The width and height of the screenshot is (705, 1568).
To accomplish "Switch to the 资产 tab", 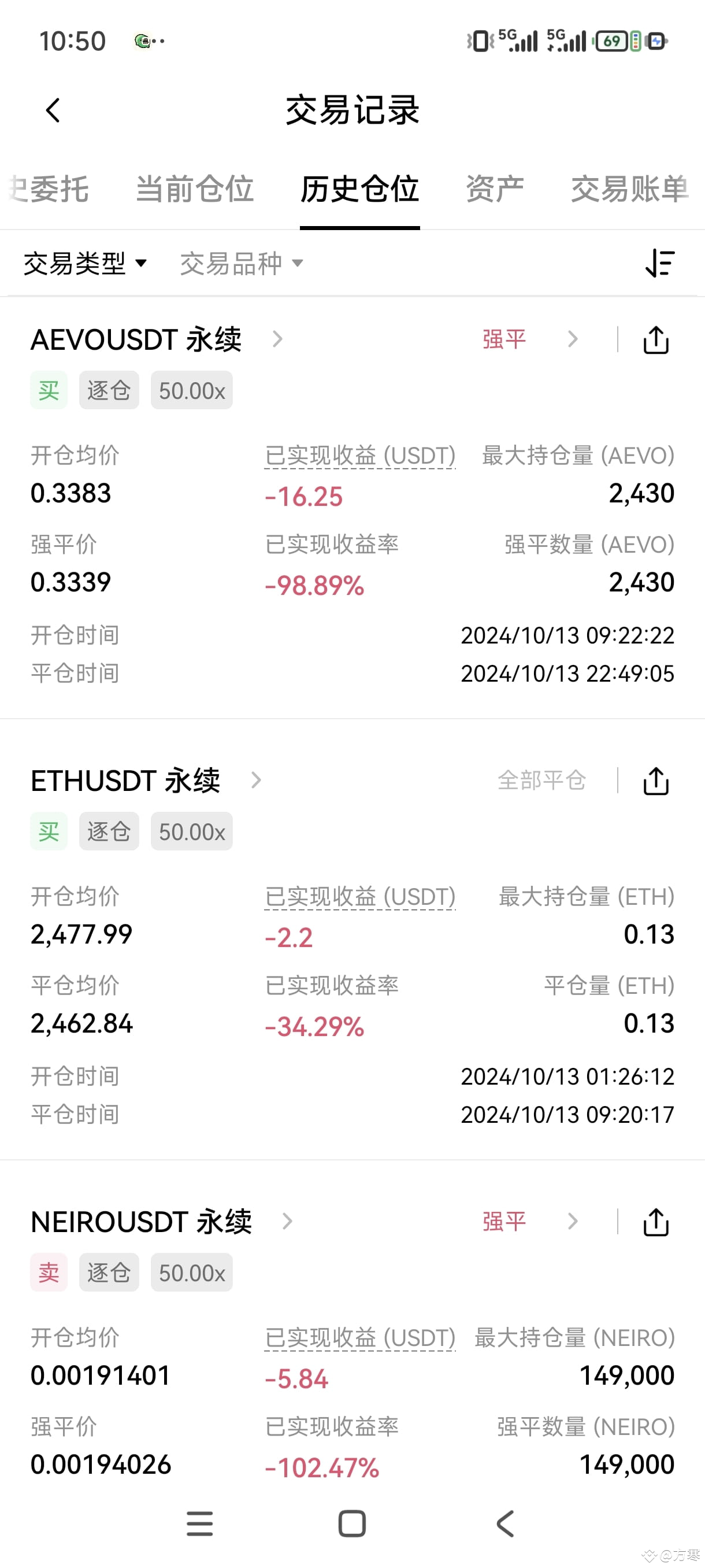I will coord(494,188).
